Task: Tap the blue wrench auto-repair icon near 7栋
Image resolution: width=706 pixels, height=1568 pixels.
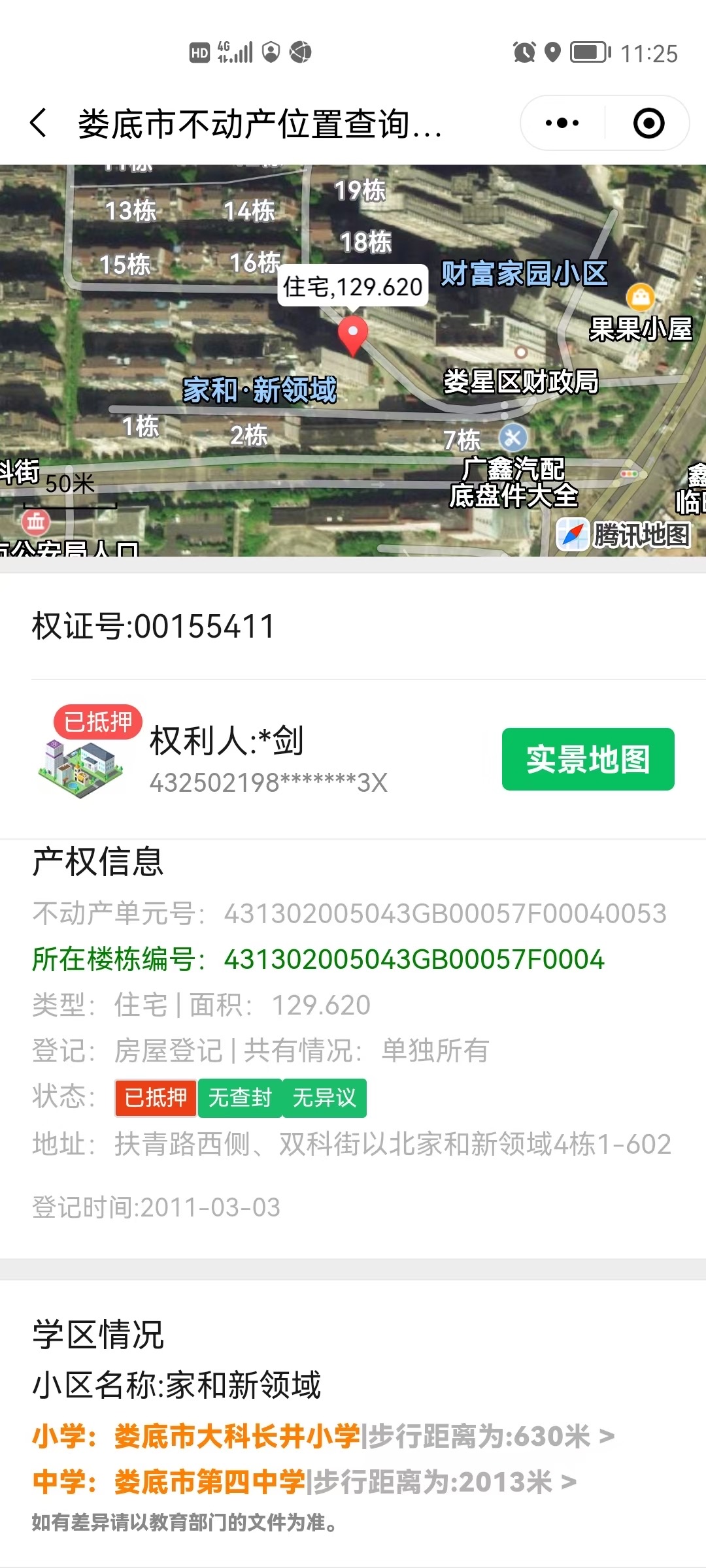Action: pos(513,437)
